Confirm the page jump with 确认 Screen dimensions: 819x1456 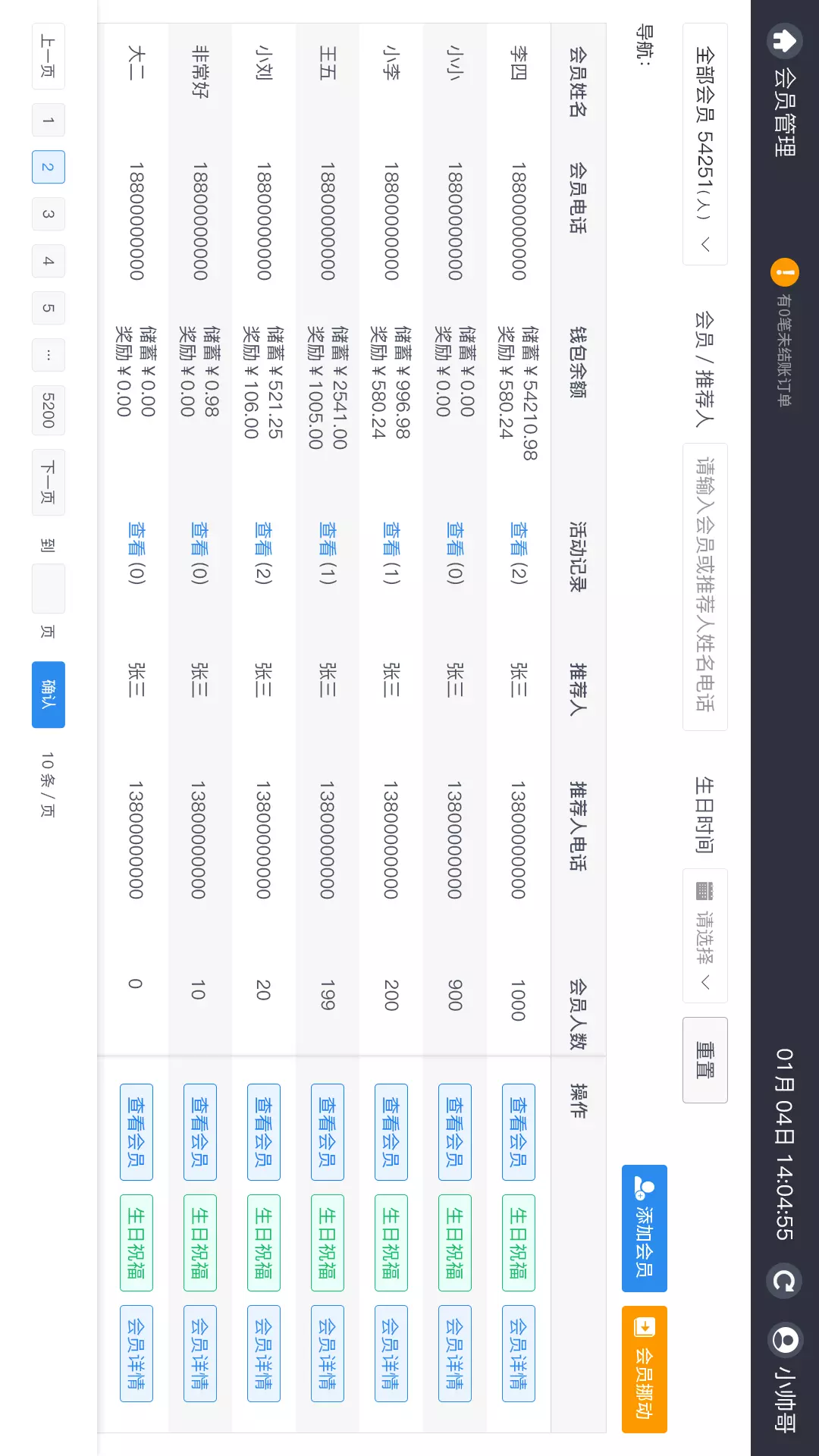coord(49,695)
